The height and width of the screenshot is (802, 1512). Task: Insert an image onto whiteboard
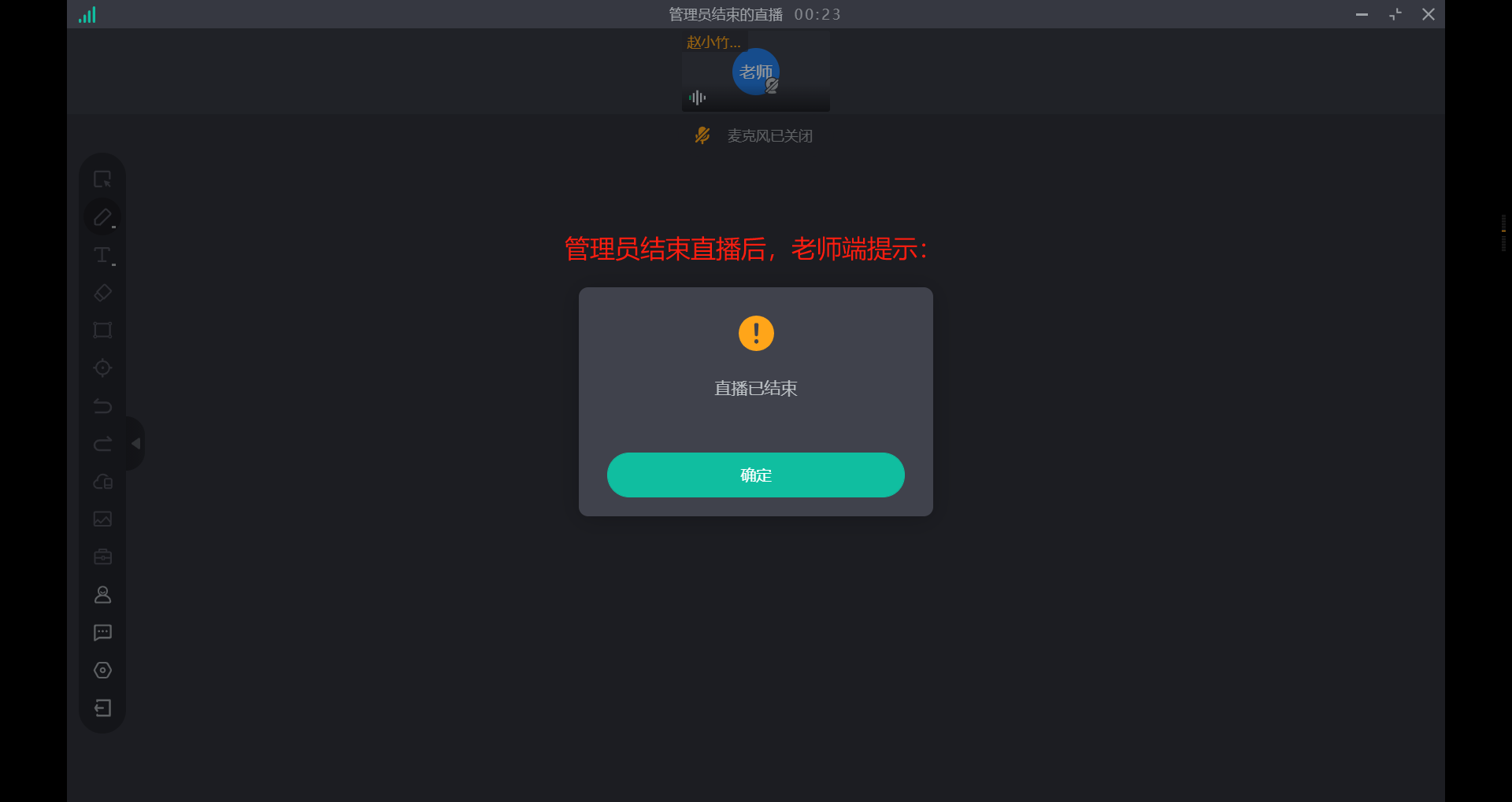pyautogui.click(x=102, y=519)
